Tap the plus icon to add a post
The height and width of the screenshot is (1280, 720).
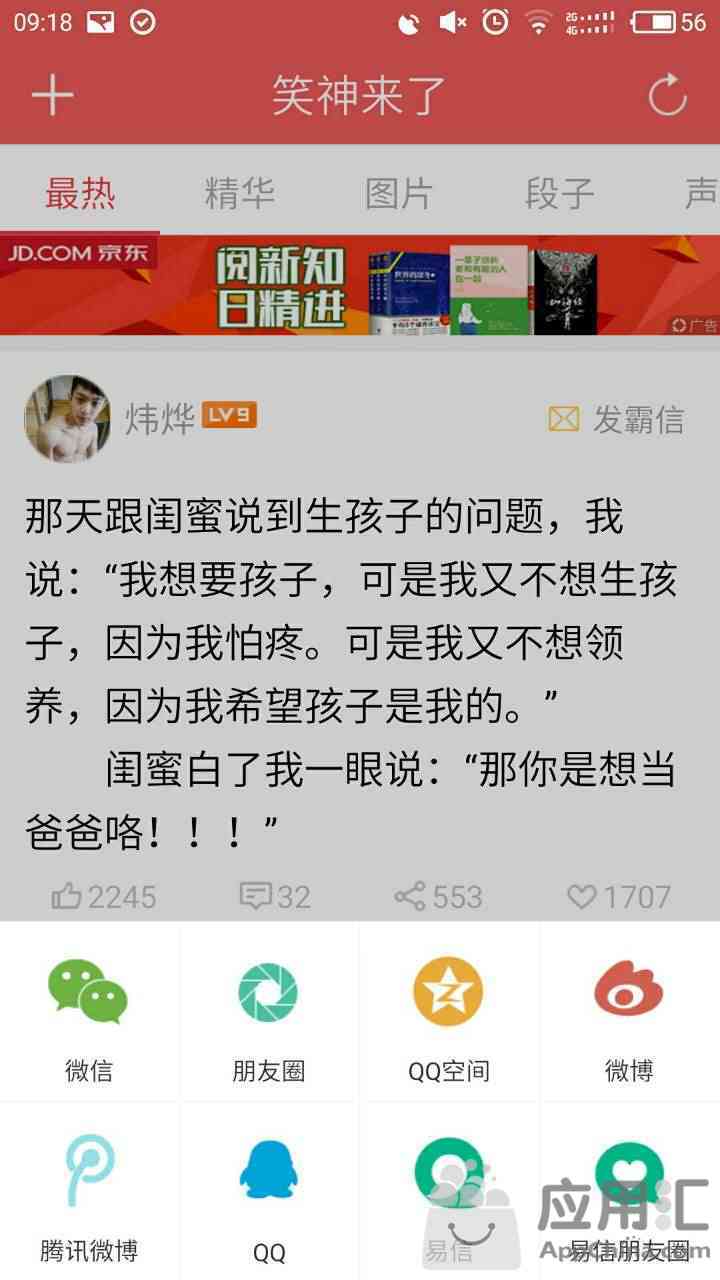[53, 96]
